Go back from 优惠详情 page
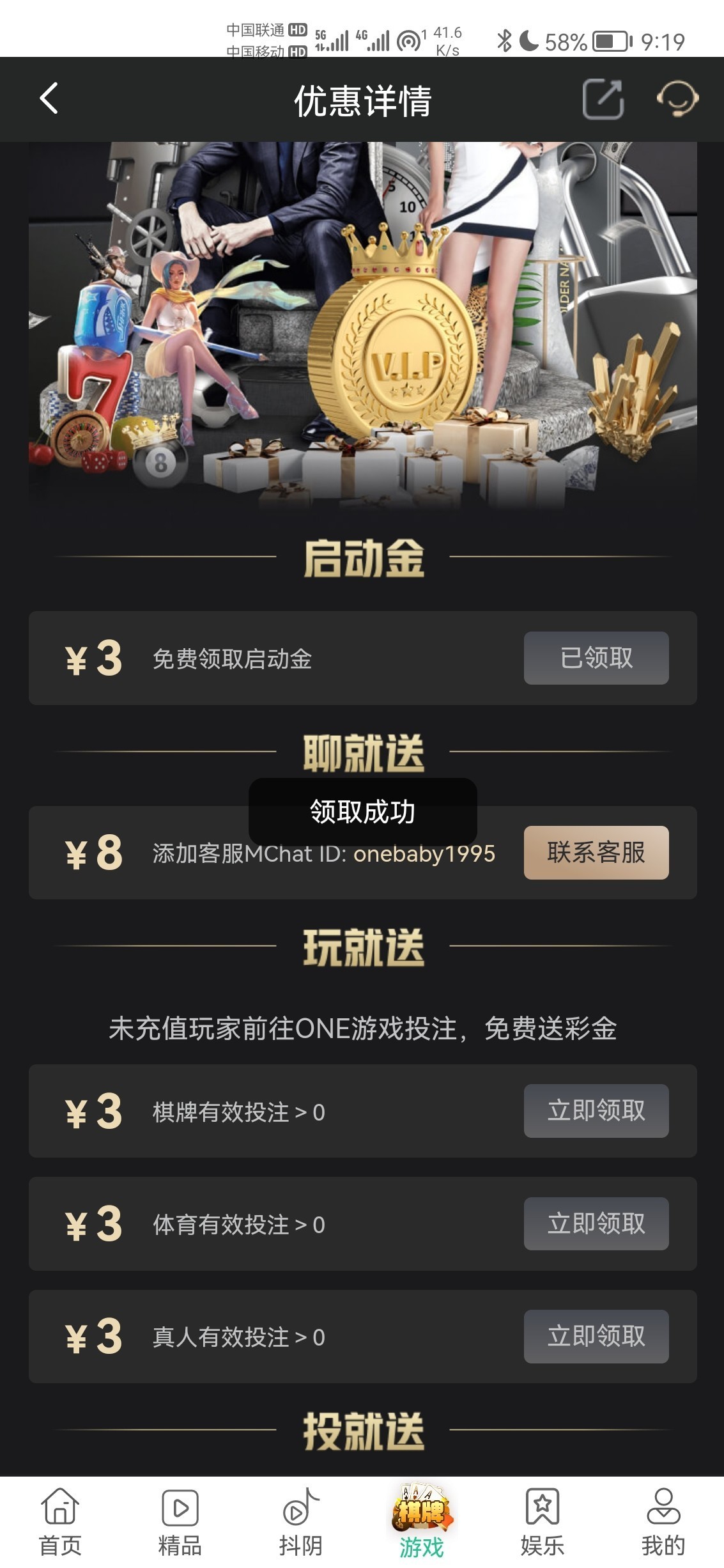 49,98
